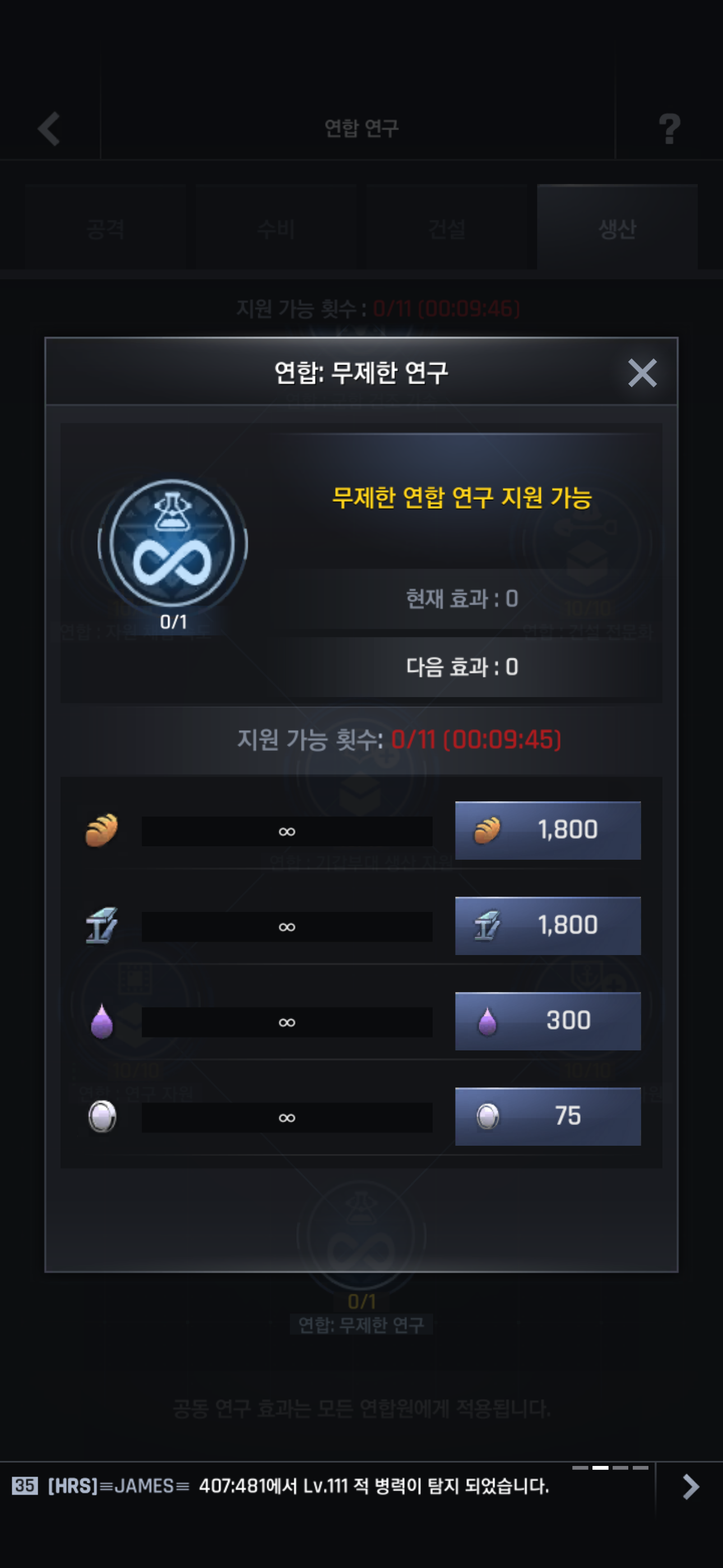Close the 연합: 무제한 연구 dialog
Screen dimensions: 723x1568
pyautogui.click(x=642, y=372)
